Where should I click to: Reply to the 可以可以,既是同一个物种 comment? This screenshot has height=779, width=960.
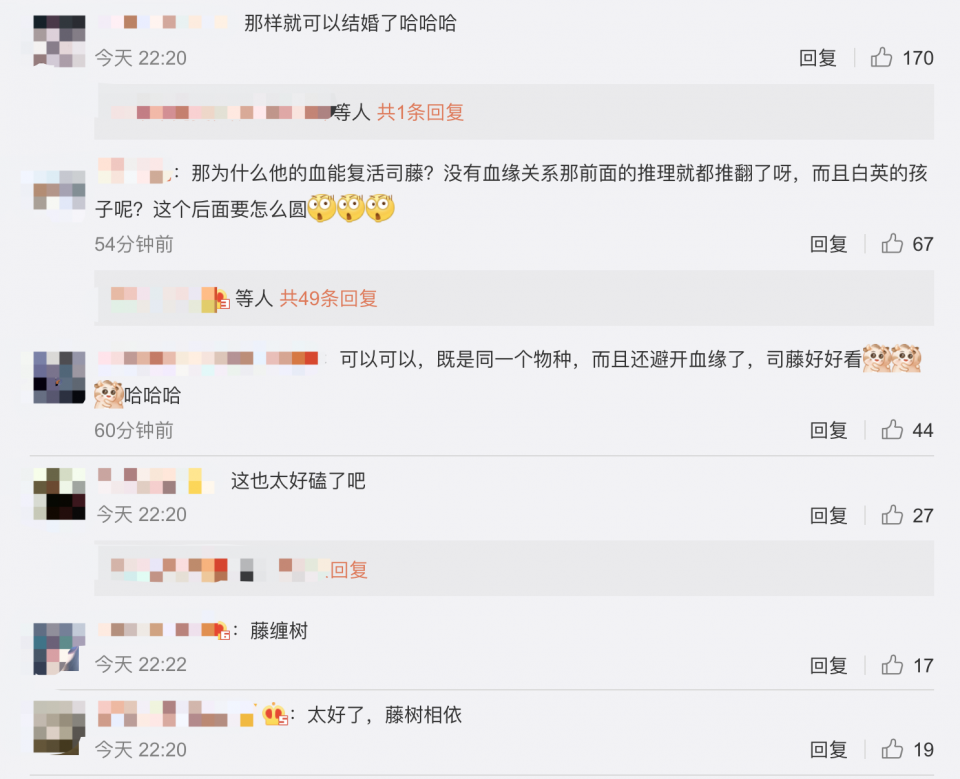click(x=828, y=430)
